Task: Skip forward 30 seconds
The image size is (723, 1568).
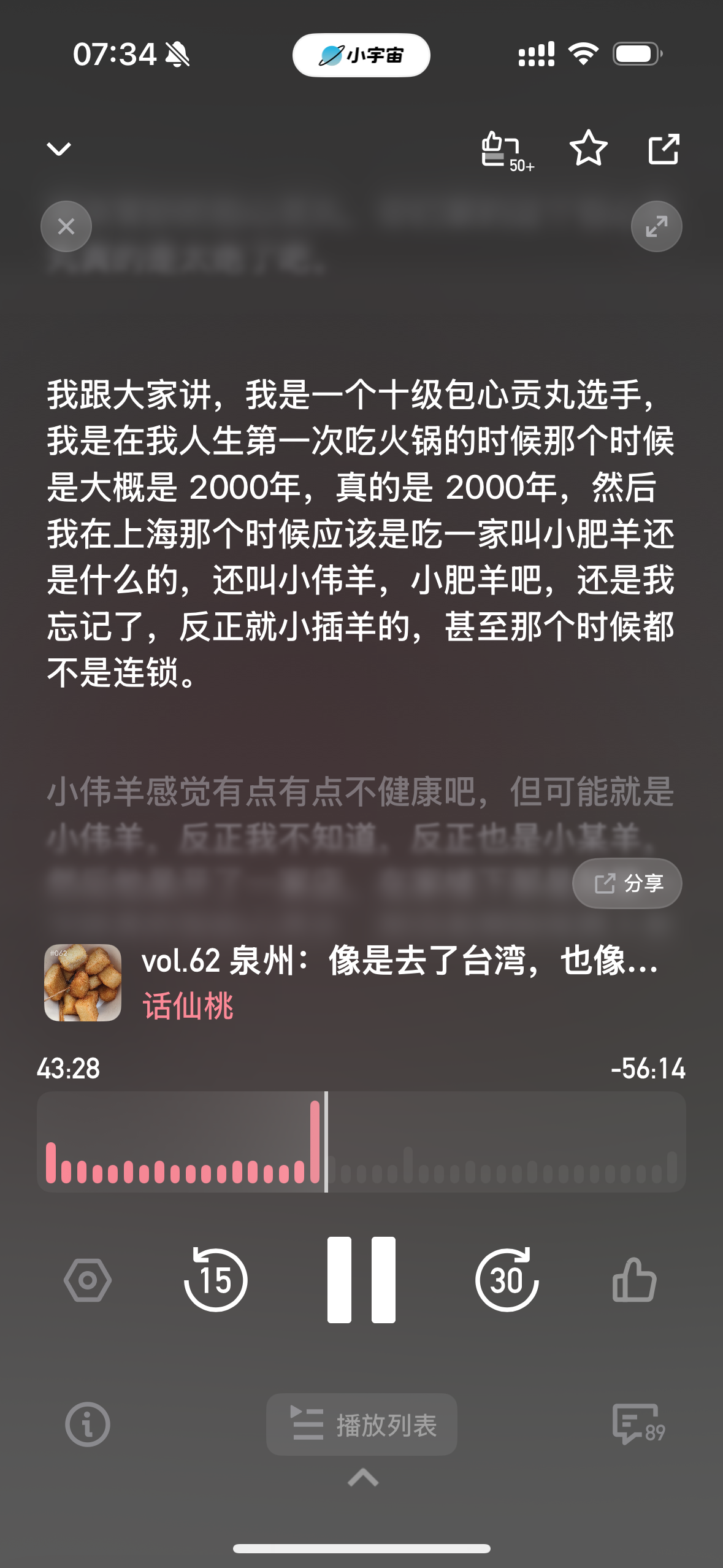Action: click(507, 1280)
